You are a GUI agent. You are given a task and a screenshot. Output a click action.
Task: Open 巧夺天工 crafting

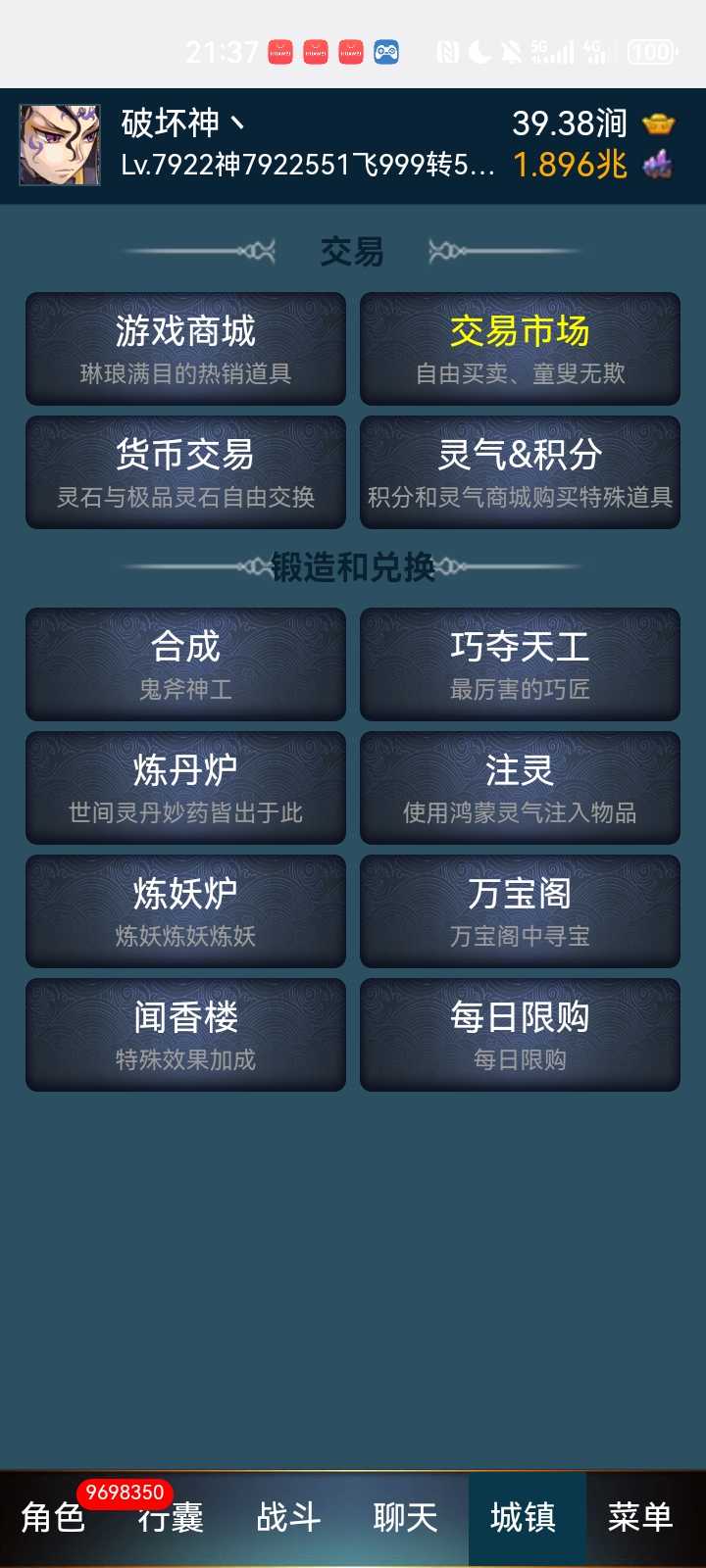520,664
